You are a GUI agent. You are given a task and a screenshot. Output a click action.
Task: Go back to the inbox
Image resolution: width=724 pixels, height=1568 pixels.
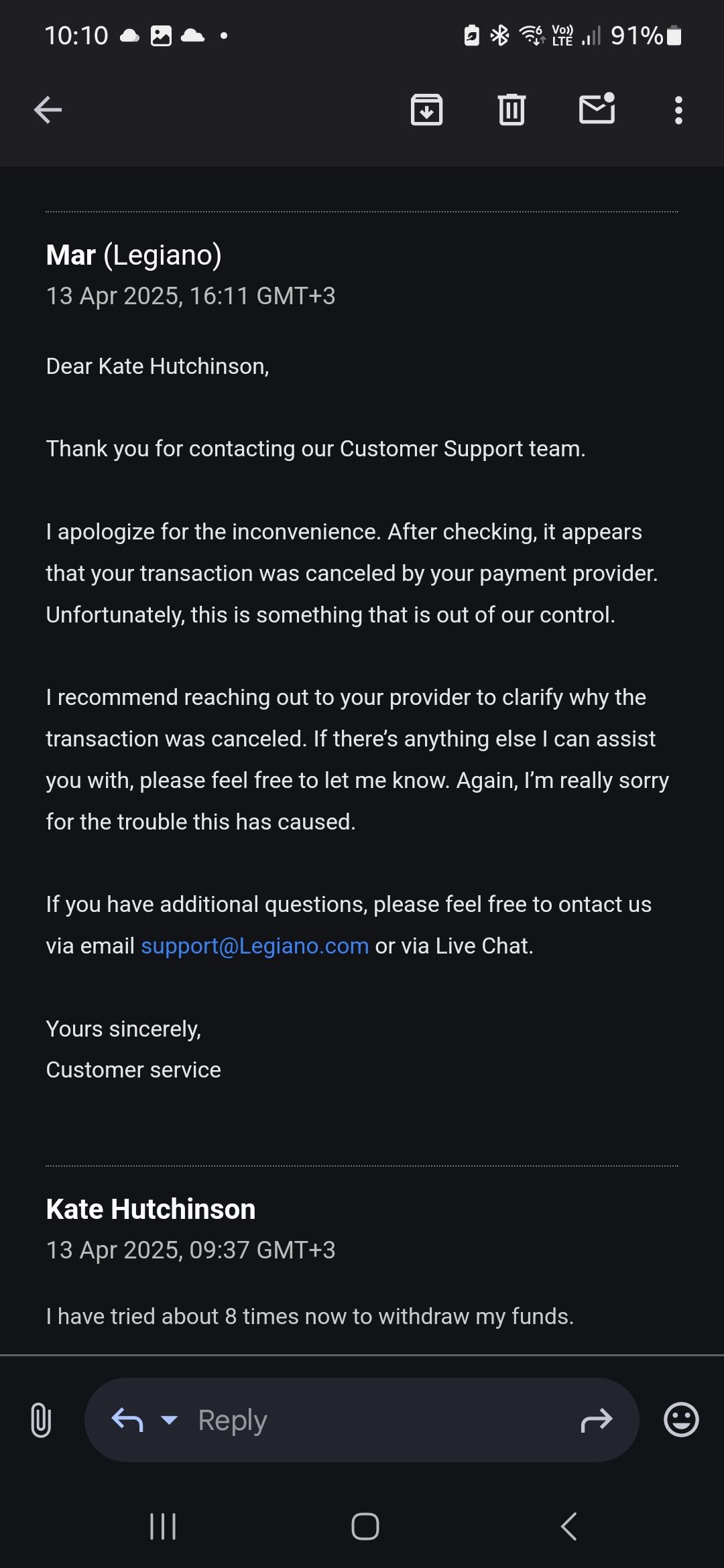pyautogui.click(x=48, y=110)
